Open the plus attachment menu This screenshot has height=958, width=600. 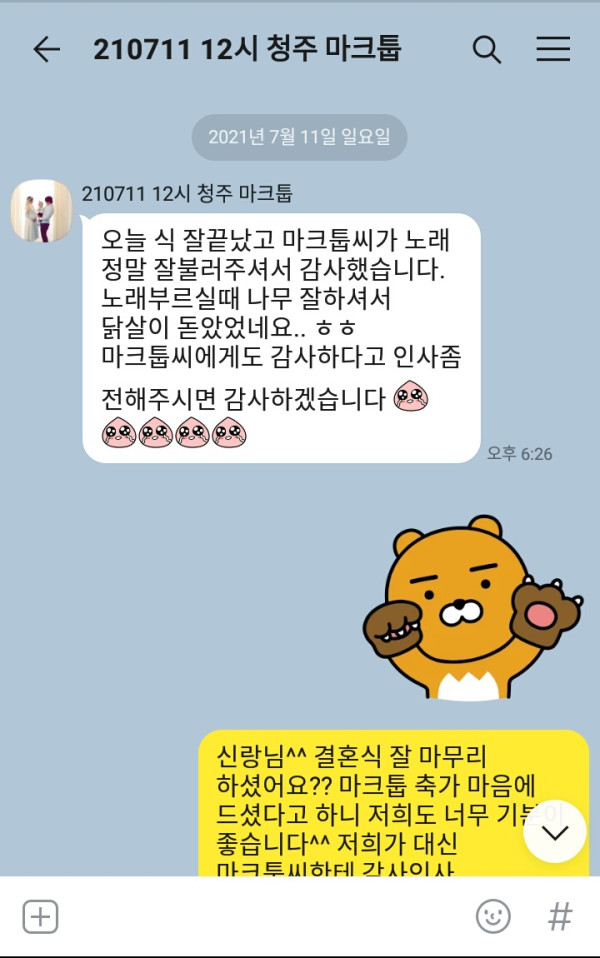(40, 916)
